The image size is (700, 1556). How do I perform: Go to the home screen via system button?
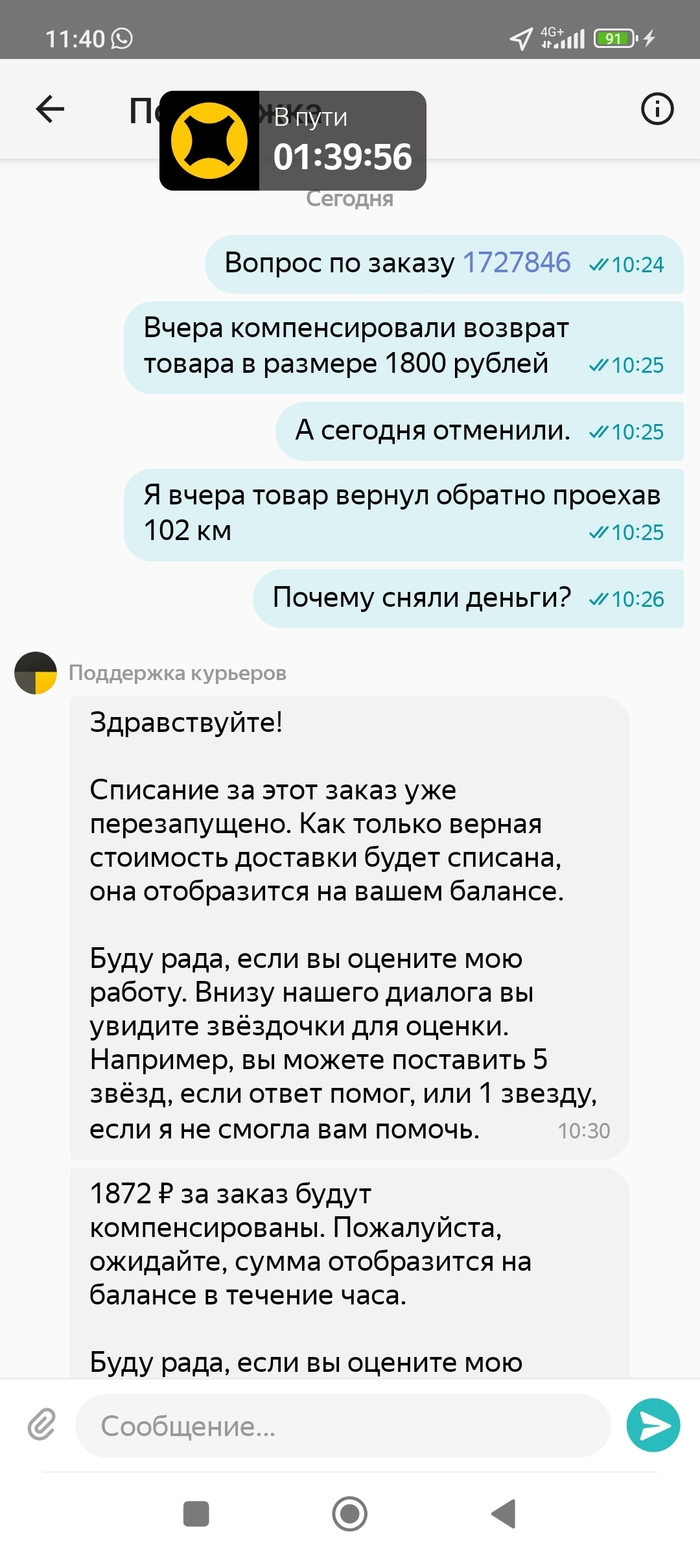(349, 1513)
